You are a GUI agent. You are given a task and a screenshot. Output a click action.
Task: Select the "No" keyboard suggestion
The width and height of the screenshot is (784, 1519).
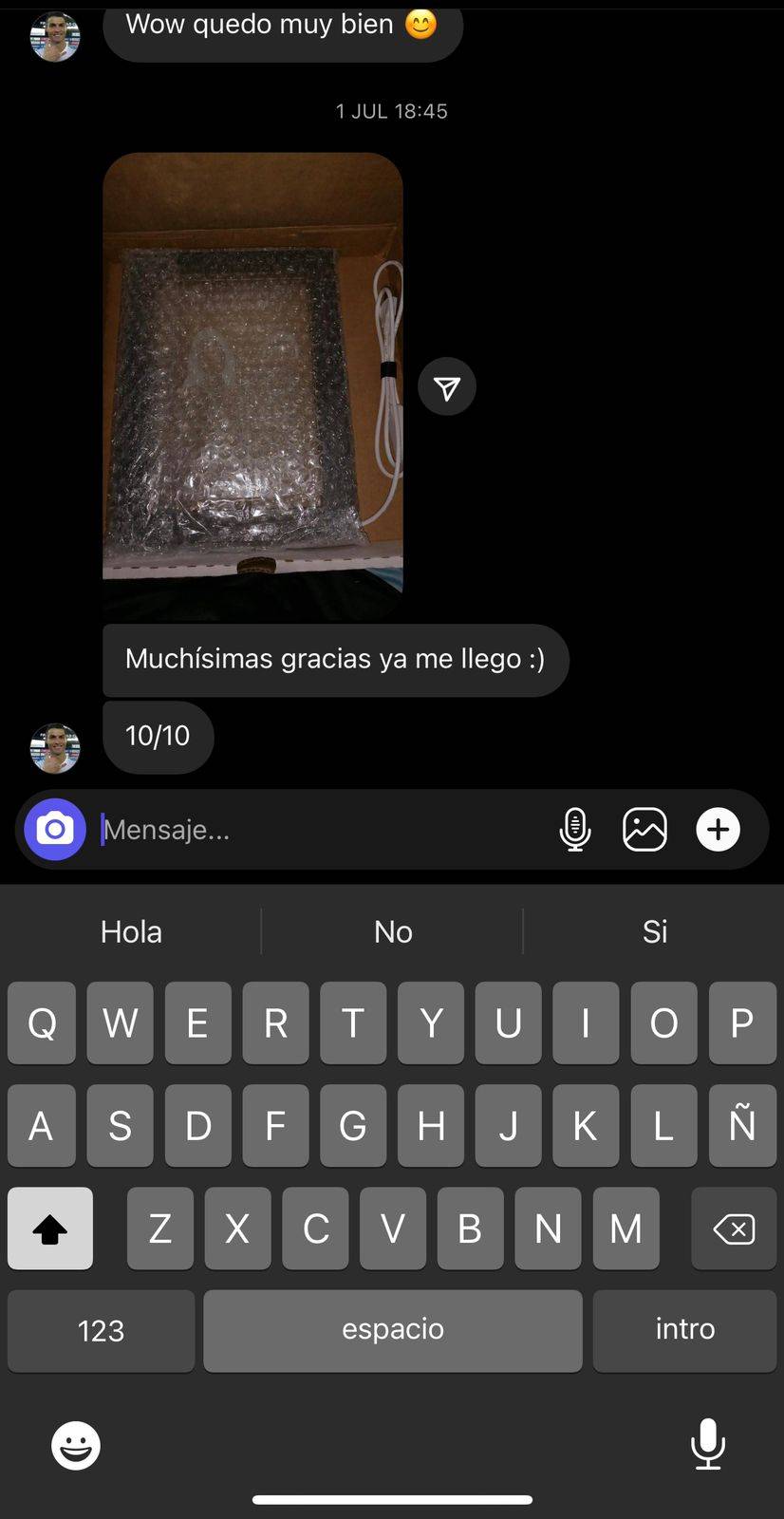393,931
